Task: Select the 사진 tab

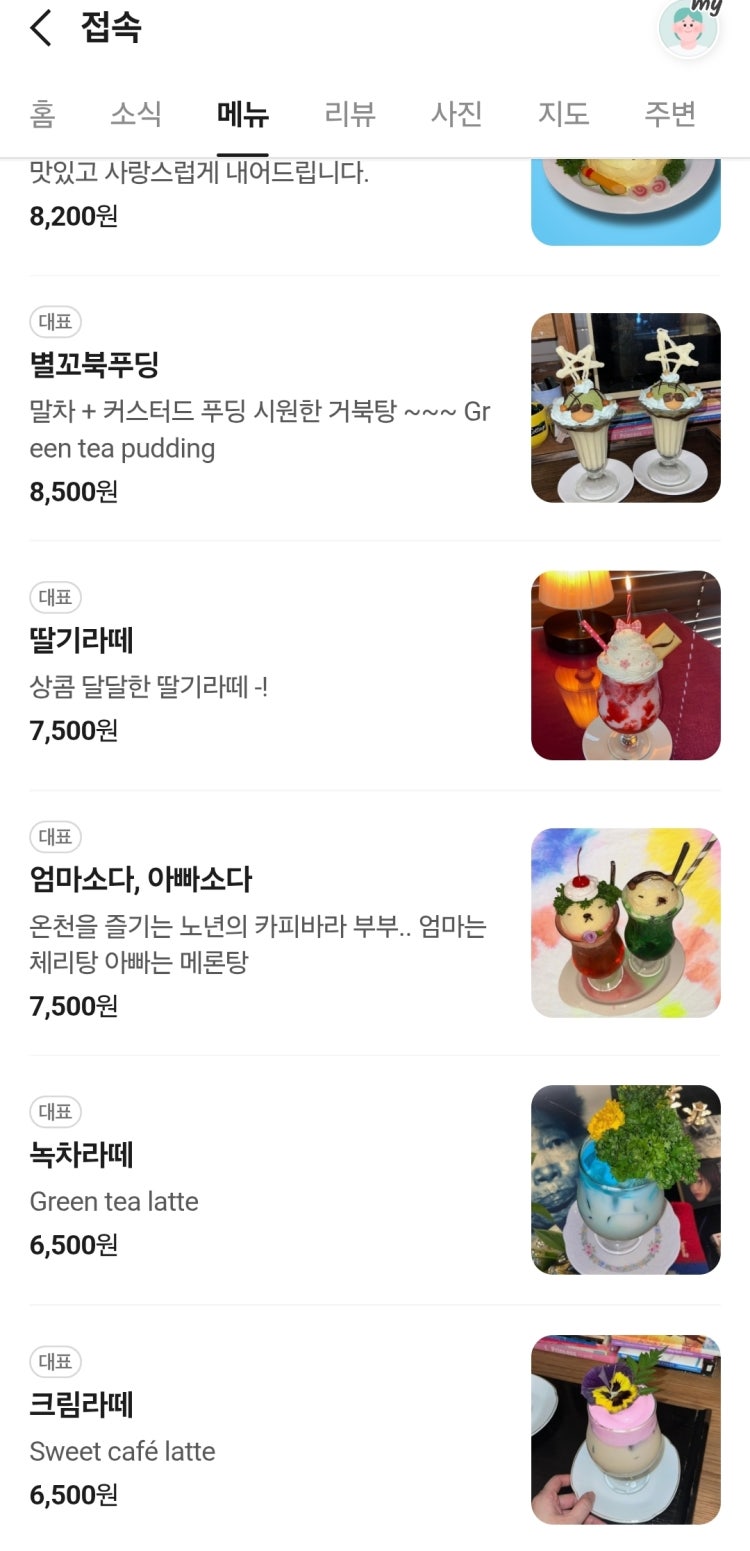Action: point(456,114)
